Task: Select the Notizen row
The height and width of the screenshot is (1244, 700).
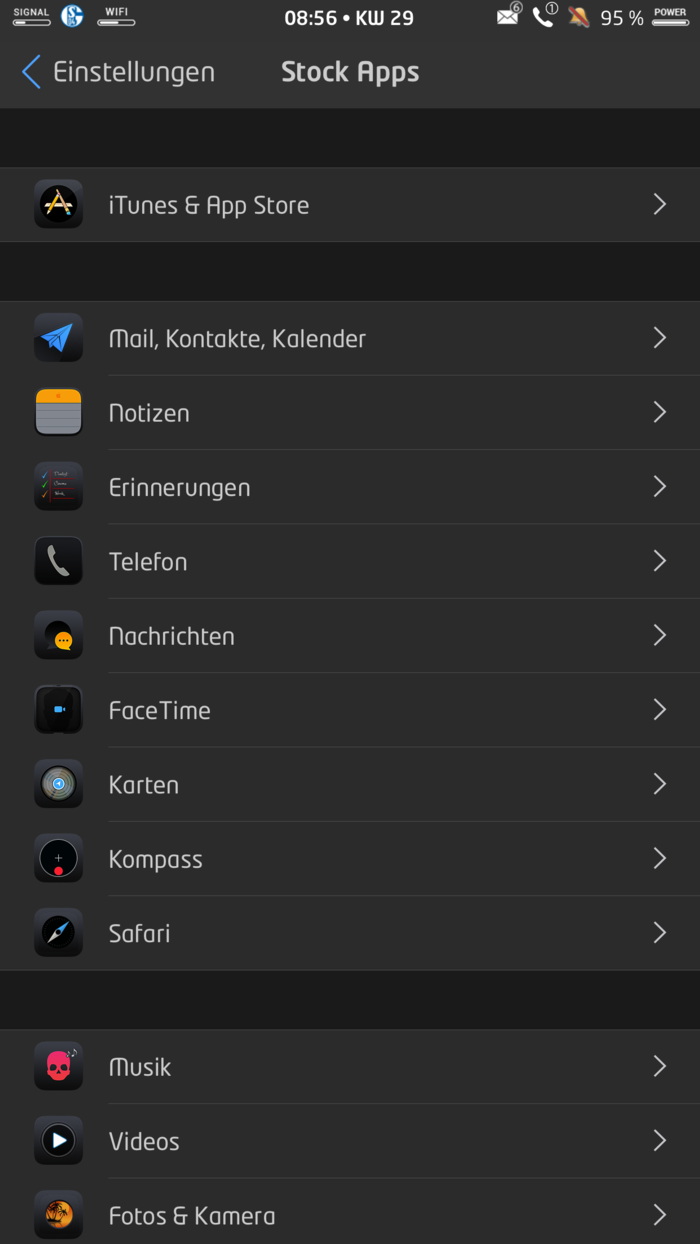Action: pos(350,413)
